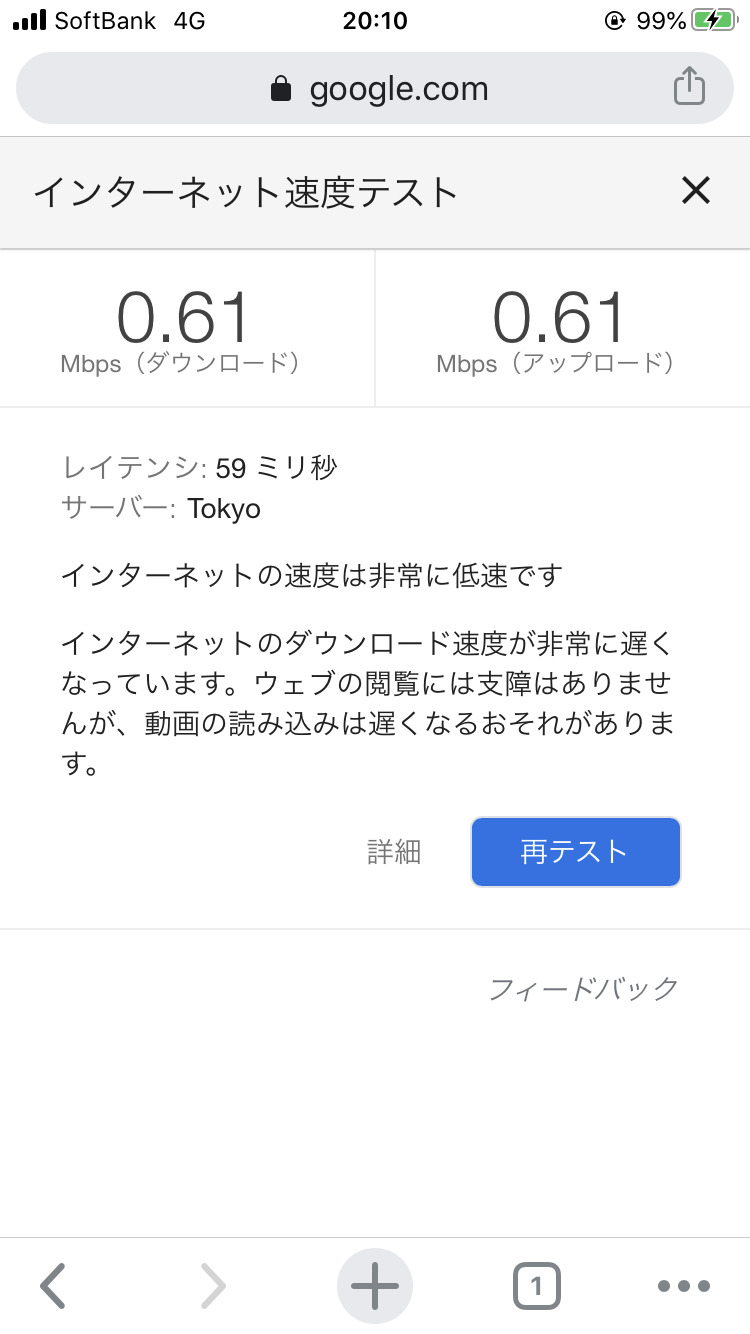
Task: Open the browser's more options menu
Action: coord(684,1285)
